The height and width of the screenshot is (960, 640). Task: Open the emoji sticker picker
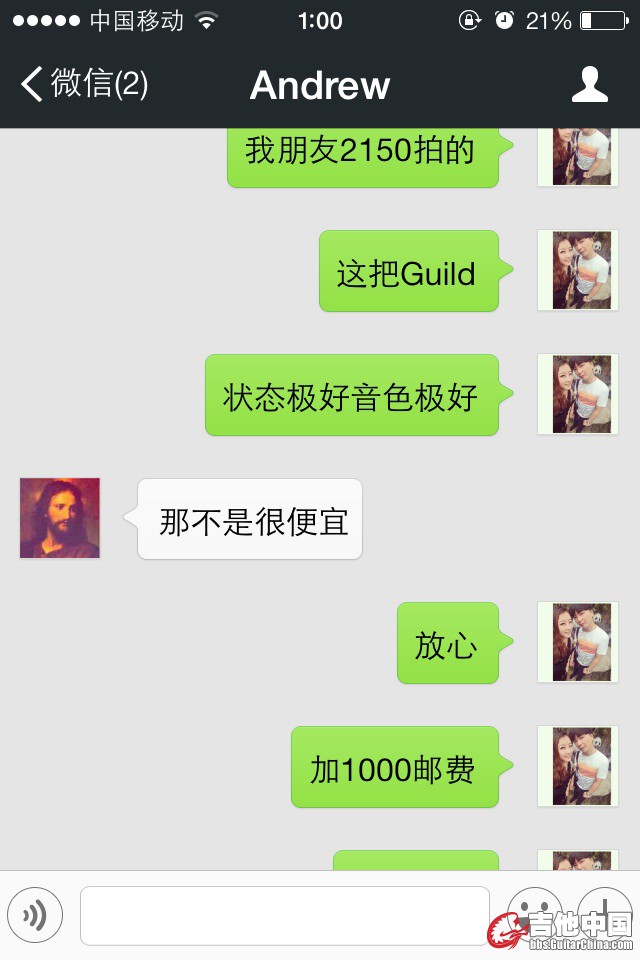[x=534, y=912]
